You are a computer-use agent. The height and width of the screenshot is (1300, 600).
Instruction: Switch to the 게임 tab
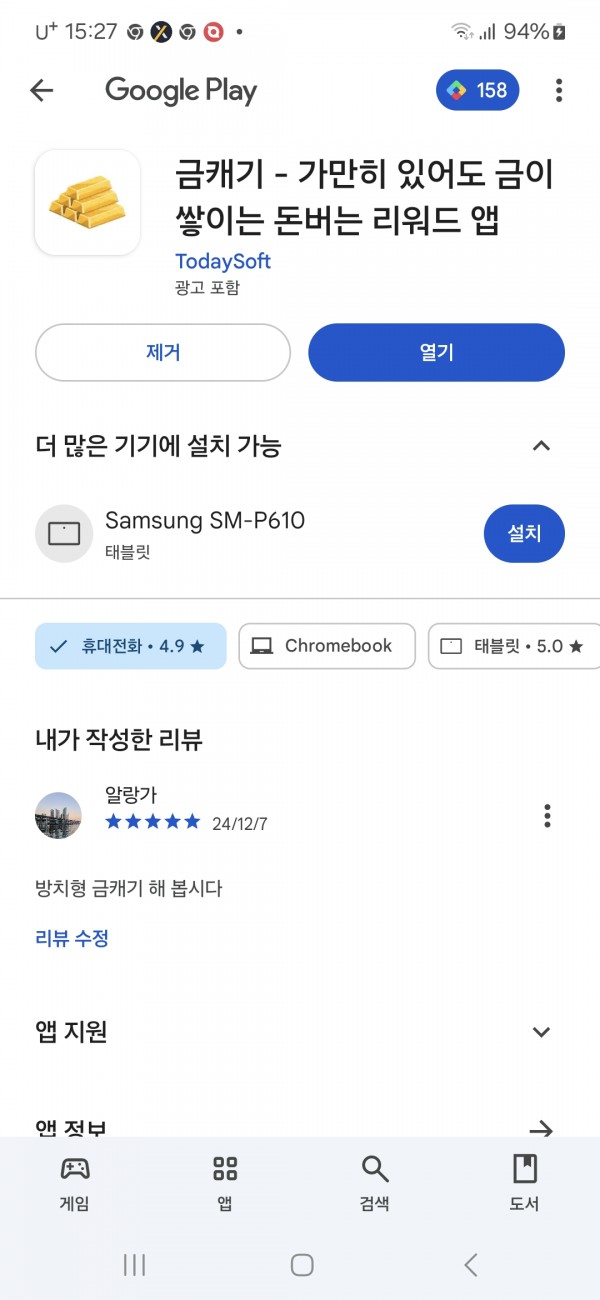coord(74,1182)
